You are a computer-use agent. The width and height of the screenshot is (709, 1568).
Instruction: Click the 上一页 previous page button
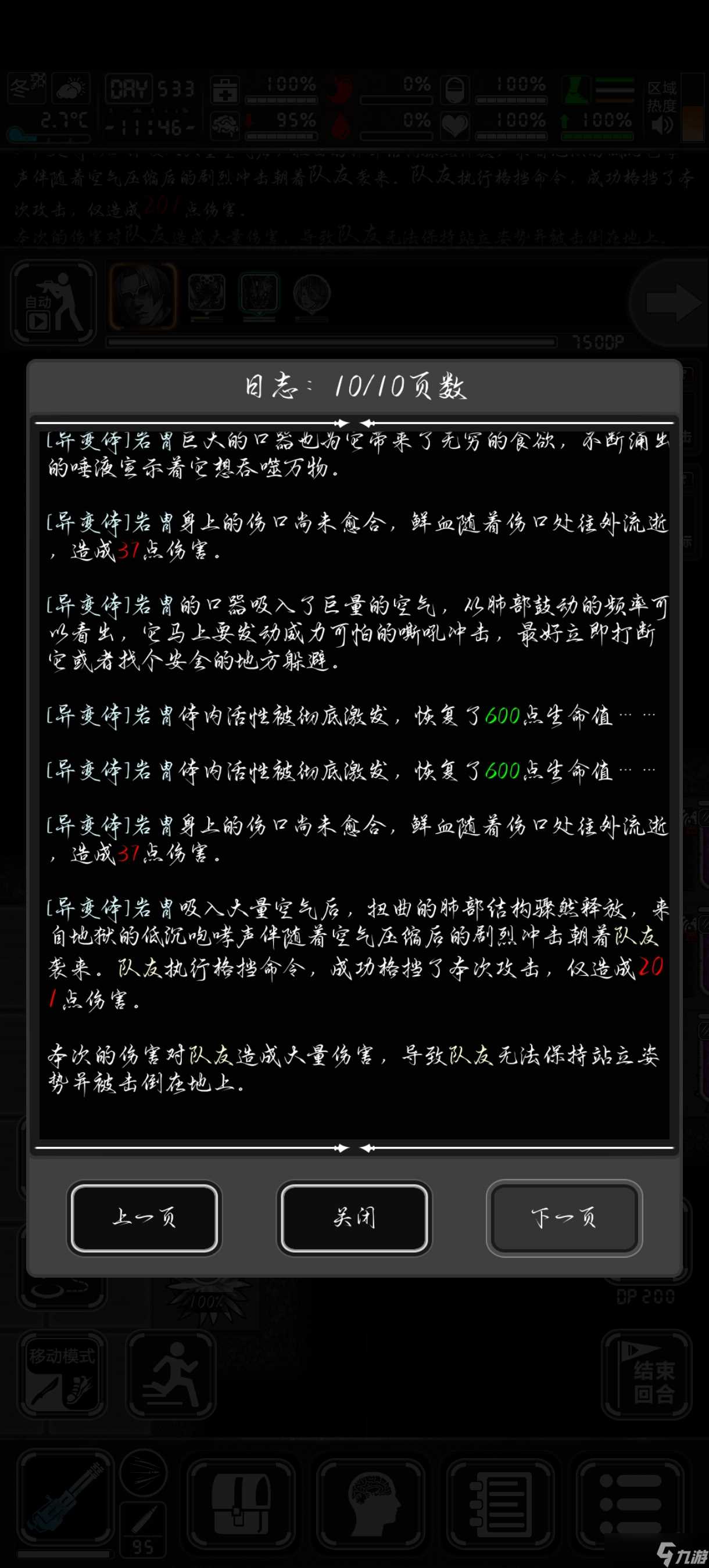(144, 1219)
